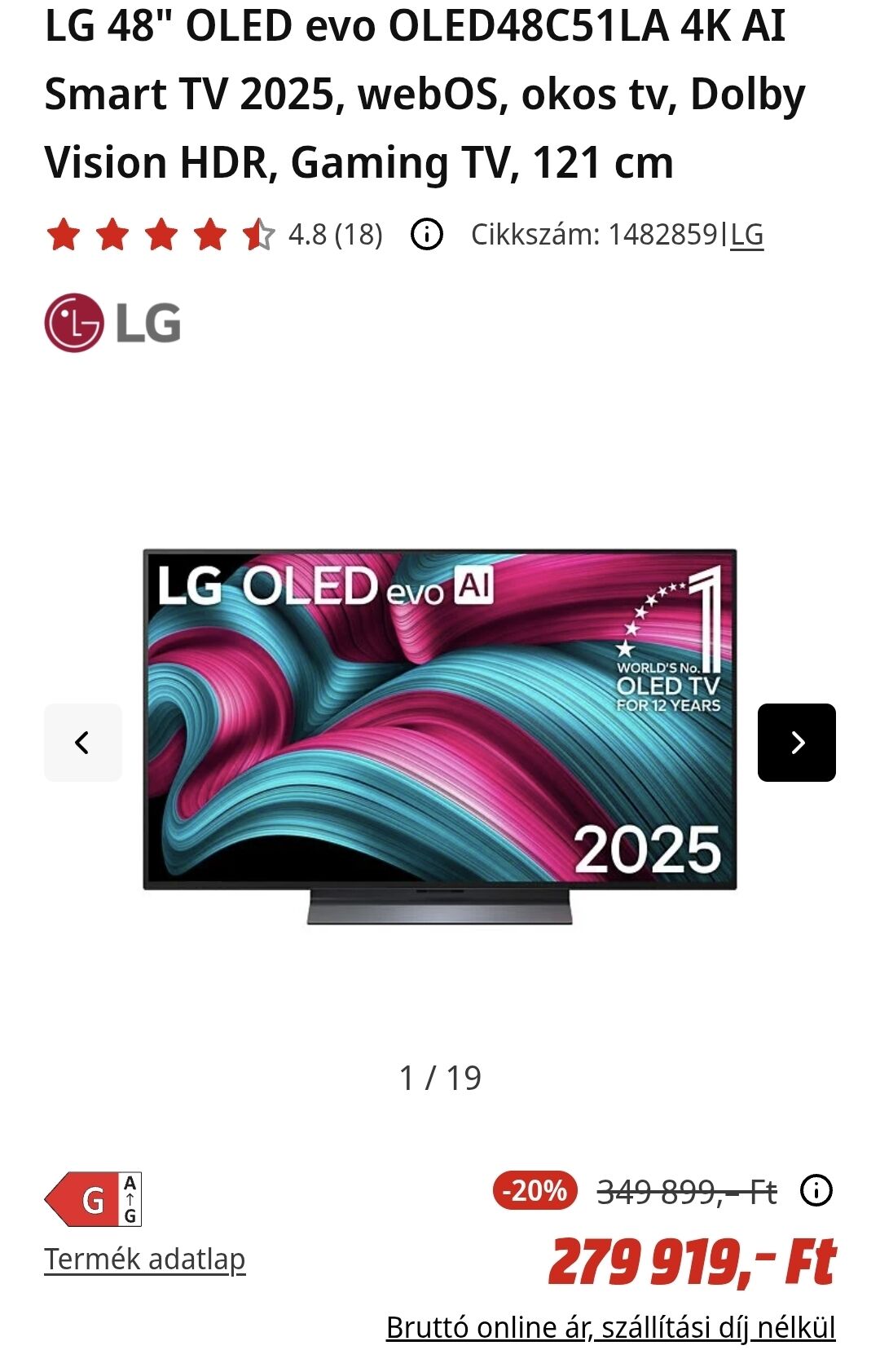This screenshot has width=880, height=1372.
Task: Open the LG brand link next to Cikkszám
Action: (x=746, y=235)
